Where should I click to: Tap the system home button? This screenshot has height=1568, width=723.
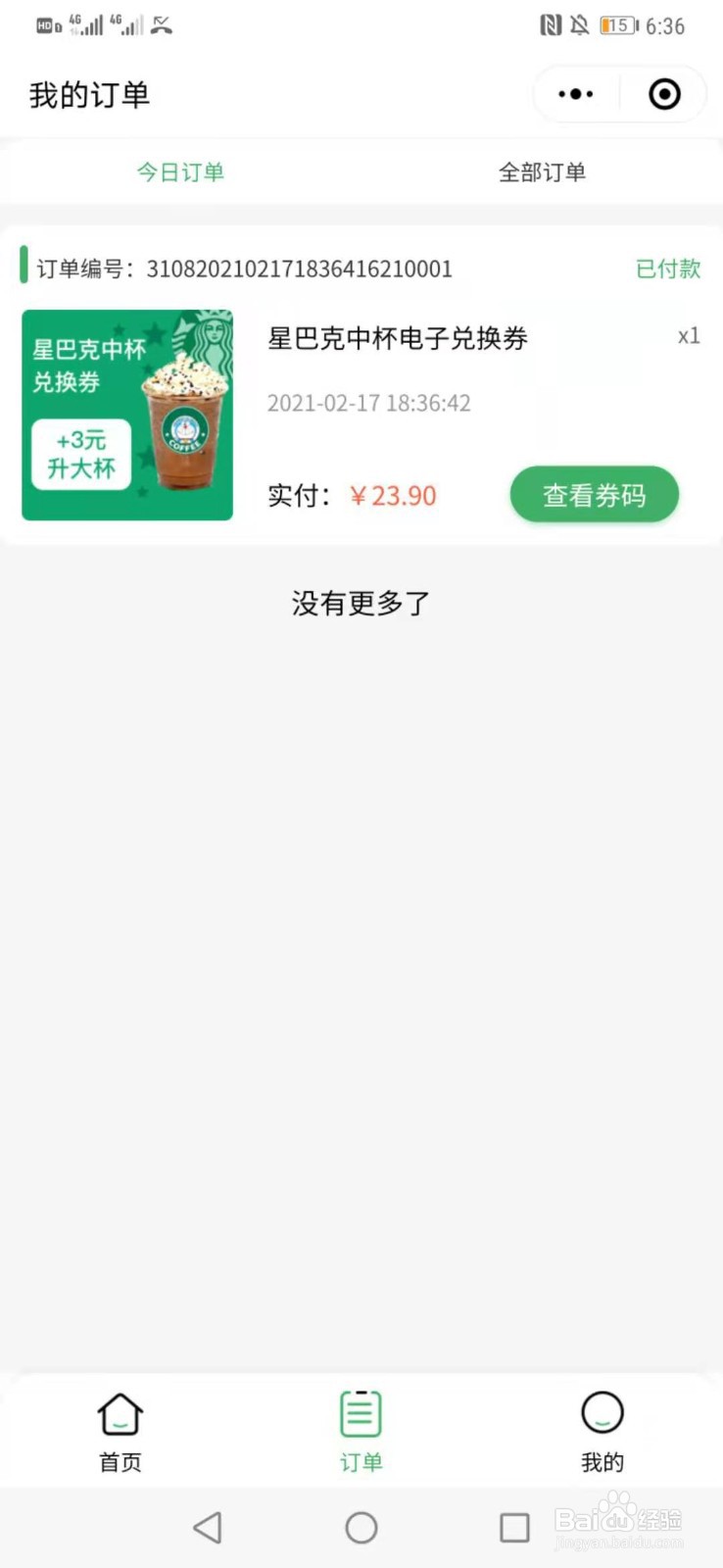(361, 1528)
